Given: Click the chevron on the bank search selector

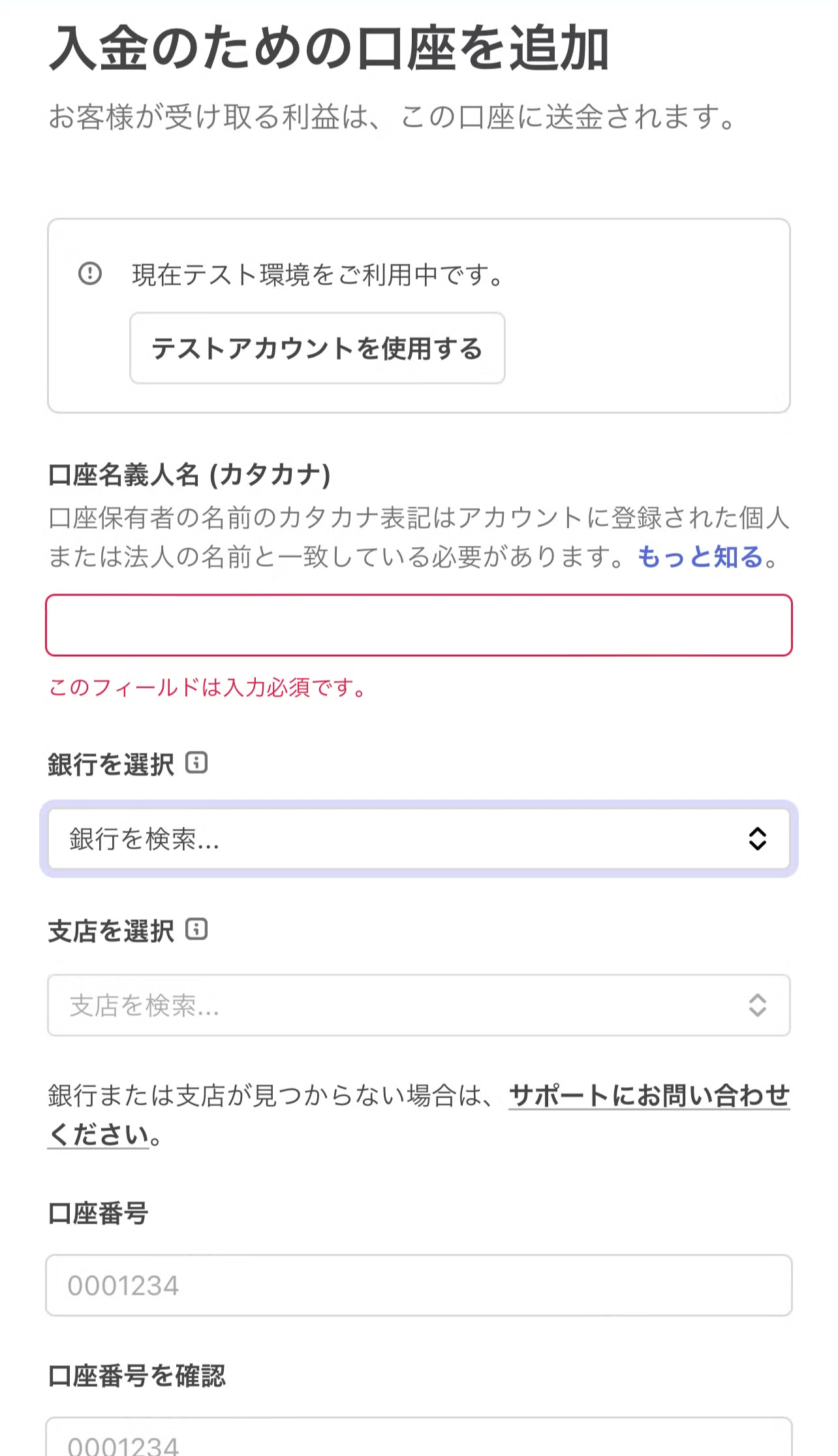Looking at the screenshot, I should tap(757, 840).
